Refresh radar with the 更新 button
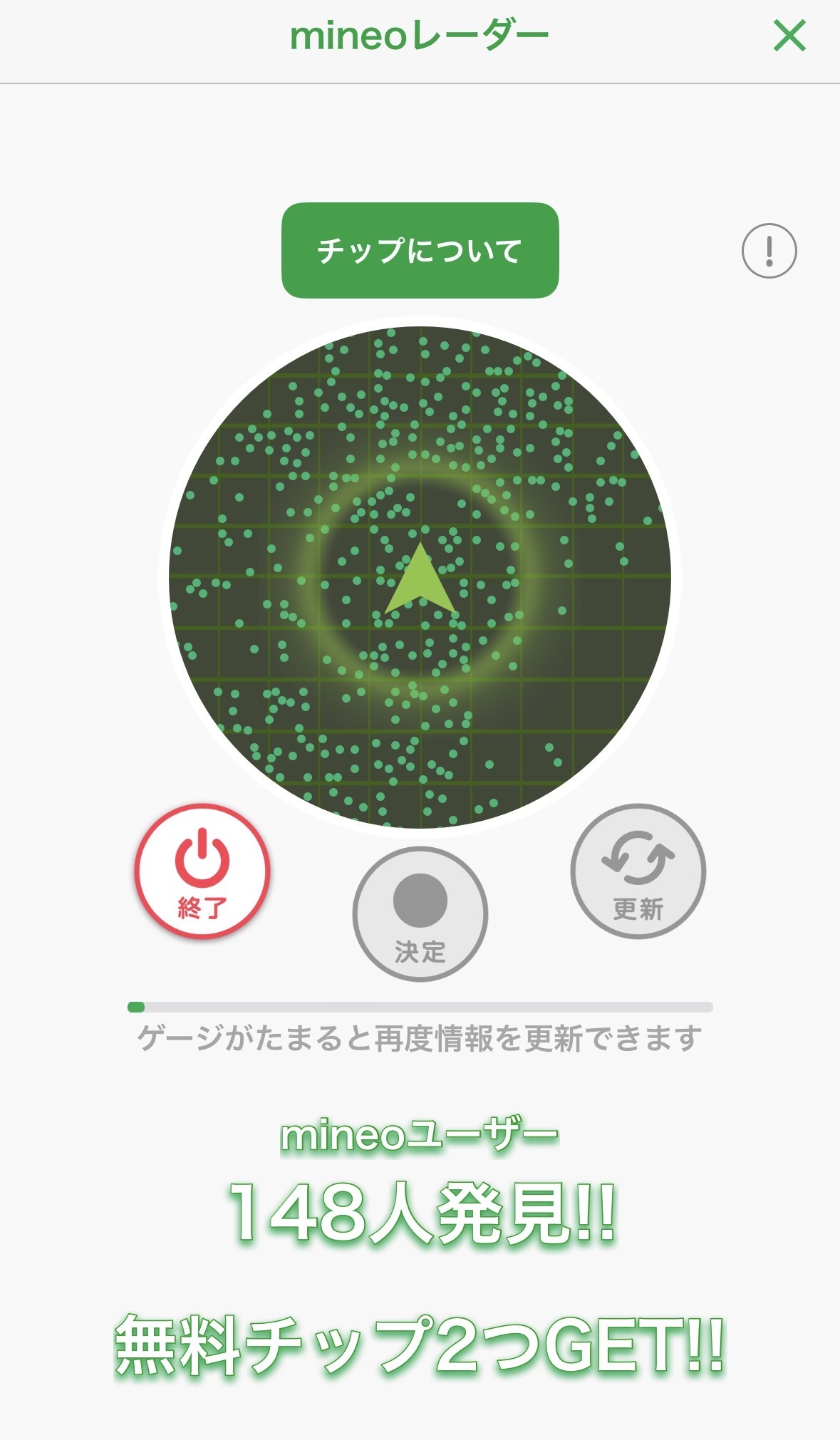 (638, 871)
